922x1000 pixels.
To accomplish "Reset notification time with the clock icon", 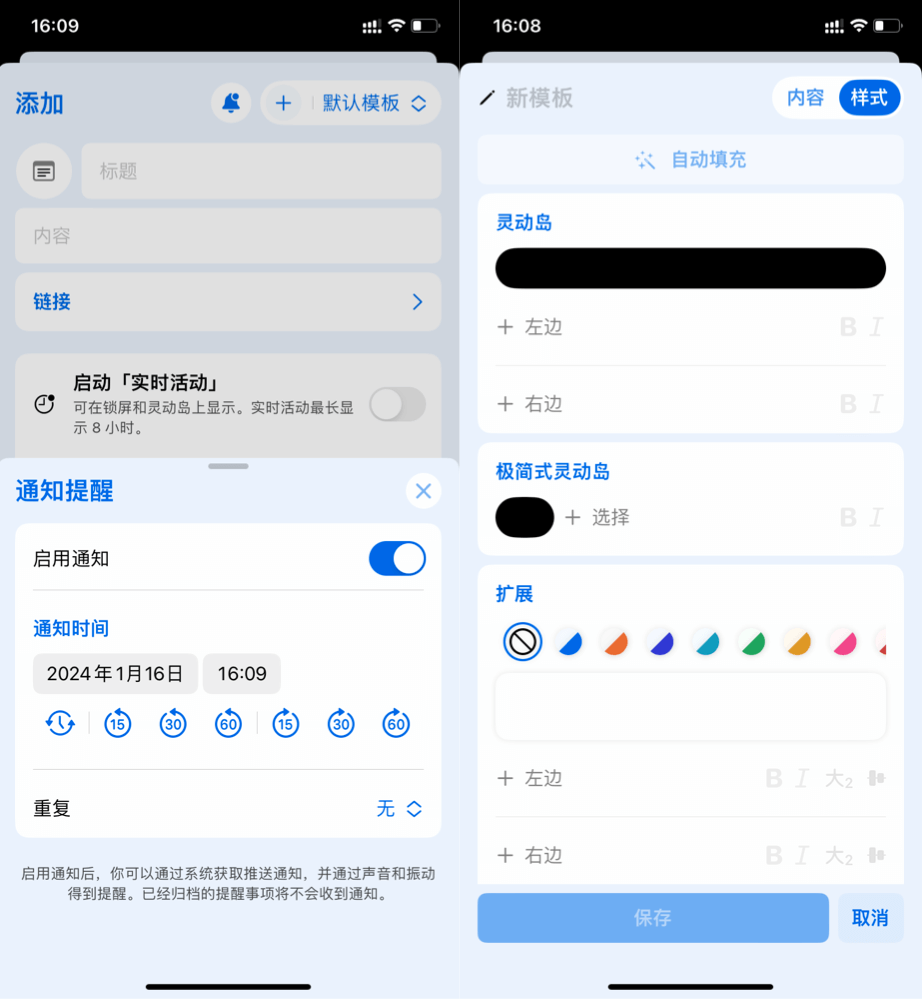I will [x=60, y=723].
